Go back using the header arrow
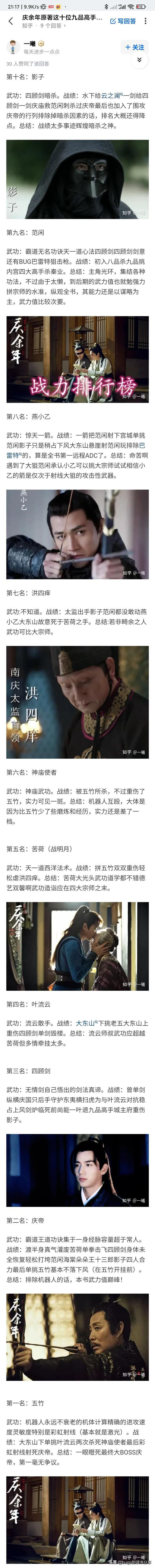Viewport: 155px width, 1568px height. coord(10,21)
